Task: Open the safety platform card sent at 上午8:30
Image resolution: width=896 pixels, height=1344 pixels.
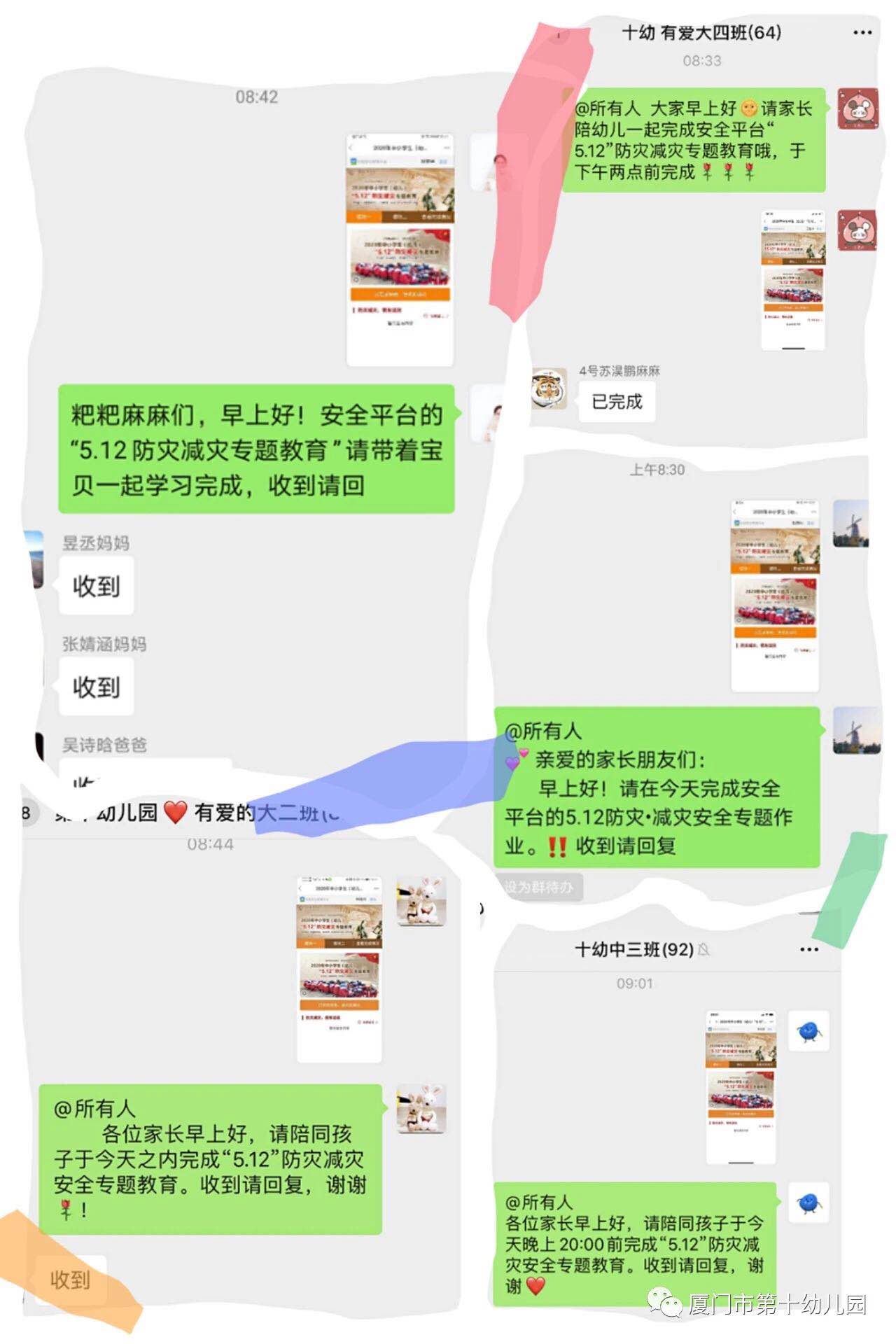Action: 775,595
